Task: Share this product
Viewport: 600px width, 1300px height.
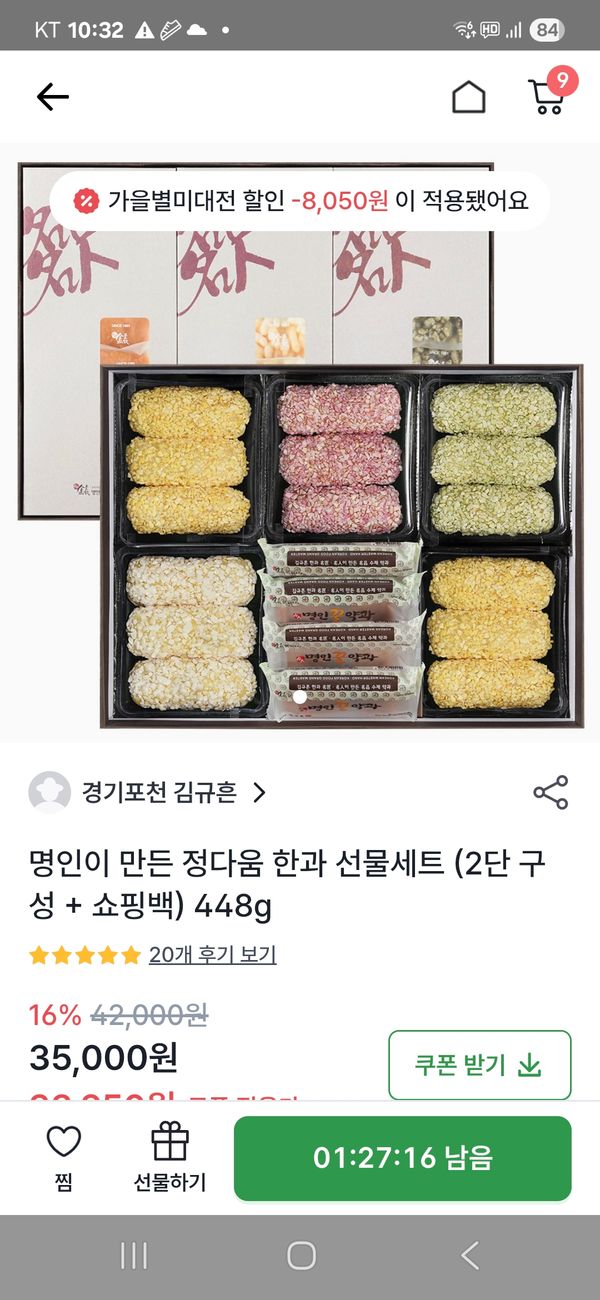Action: coord(550,793)
